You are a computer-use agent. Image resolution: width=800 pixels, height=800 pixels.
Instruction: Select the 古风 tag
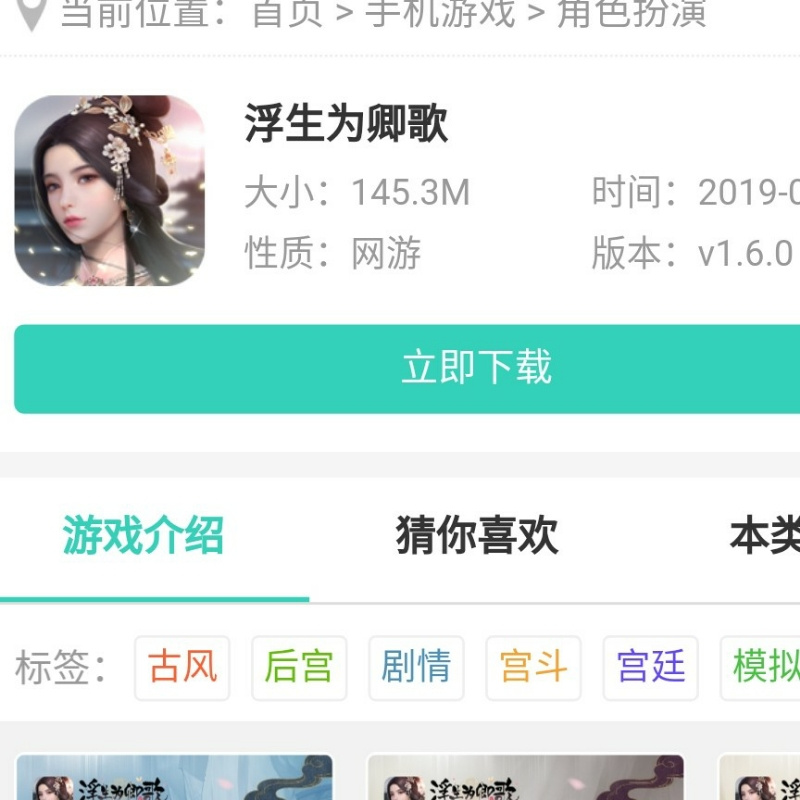coord(183,667)
